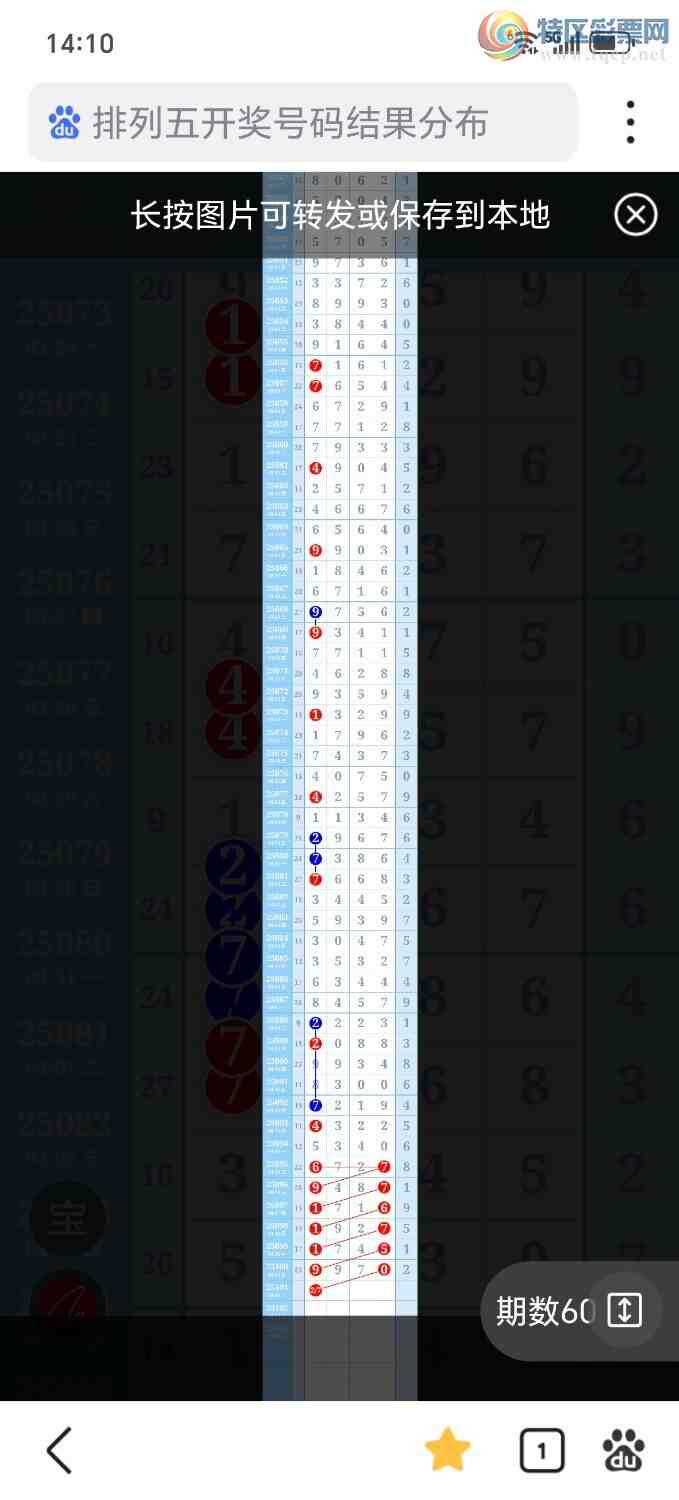This screenshot has height=1500, width=679.
Task: Open the overflow menu with three dots
Action: (630, 122)
